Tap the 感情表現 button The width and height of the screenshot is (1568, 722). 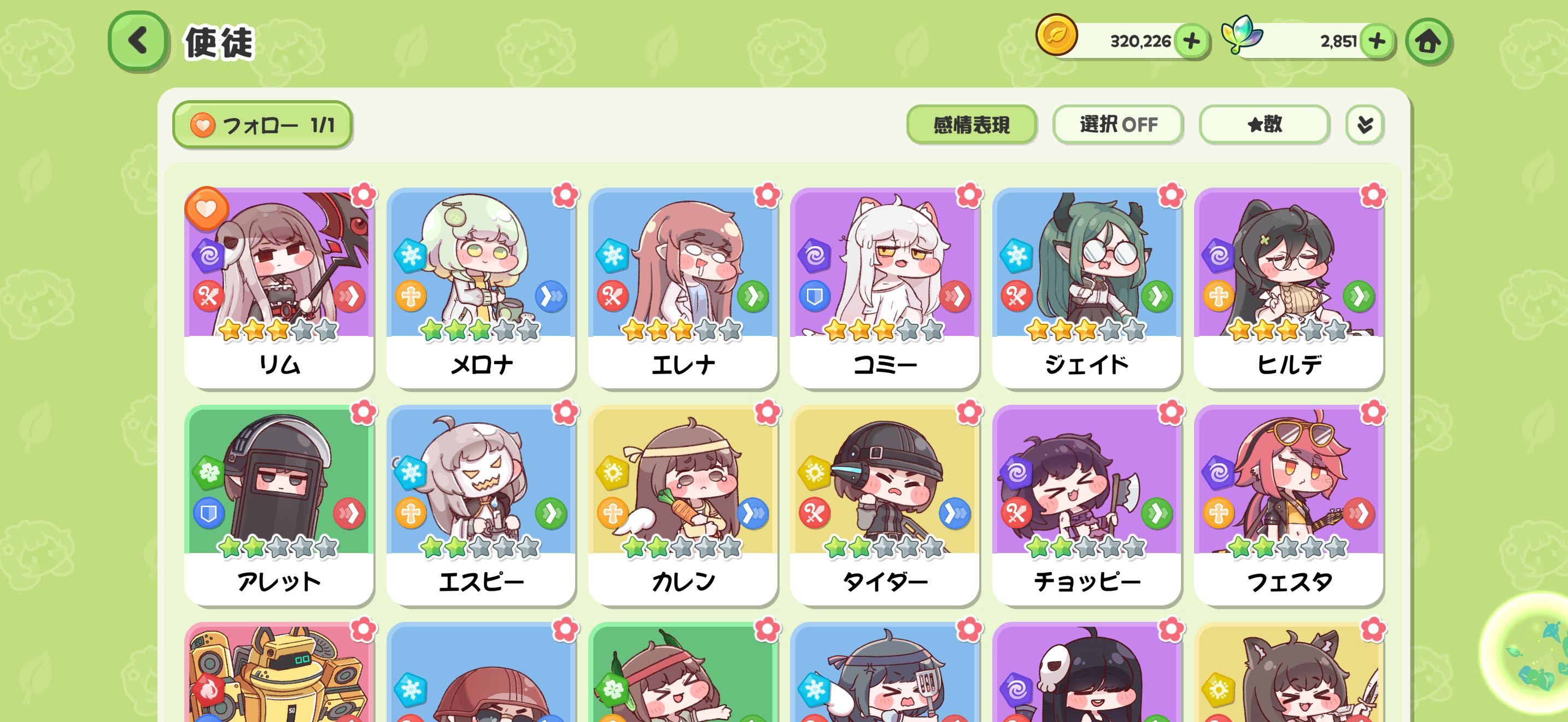point(972,125)
